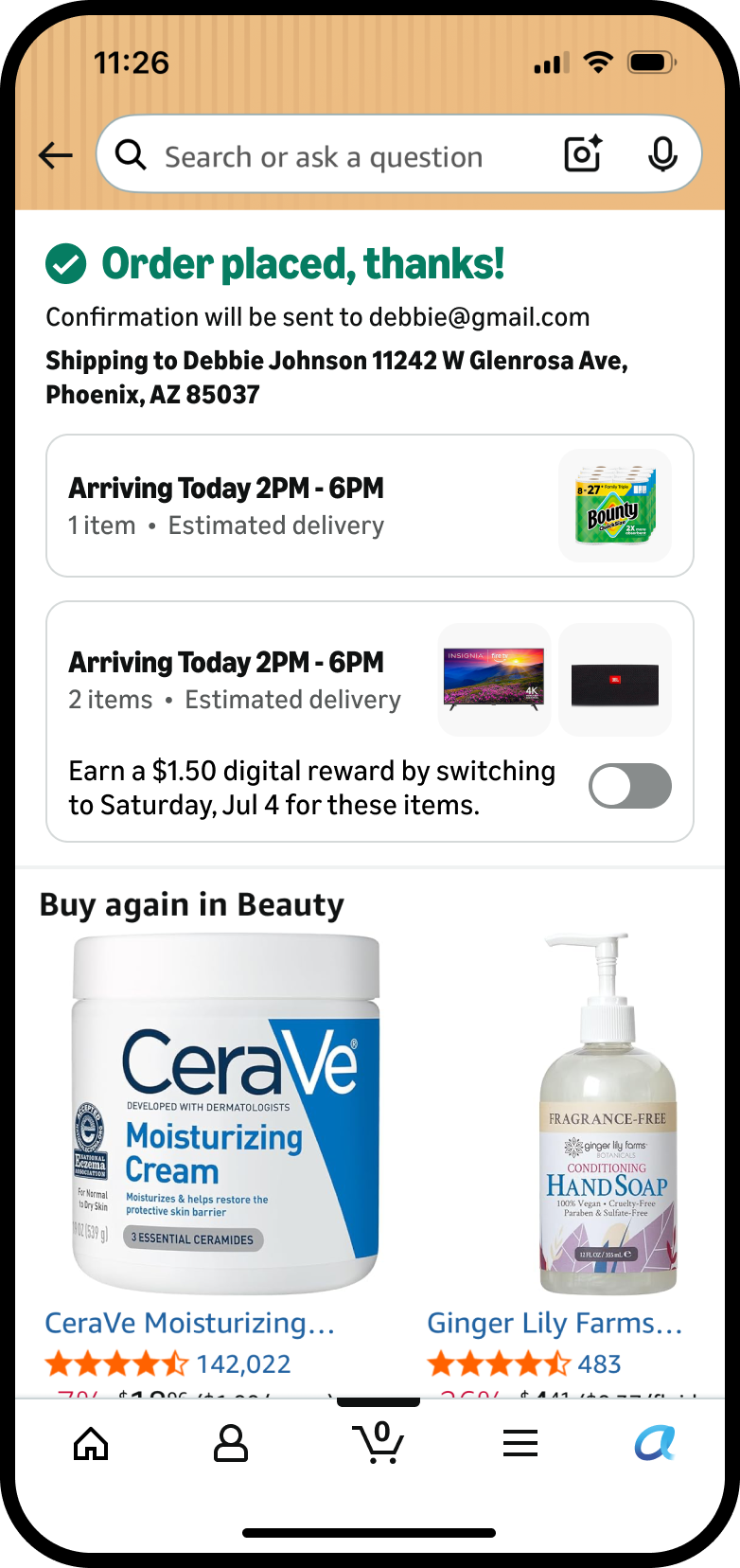
Task: Open the hamburger menu tab
Action: point(520,1443)
